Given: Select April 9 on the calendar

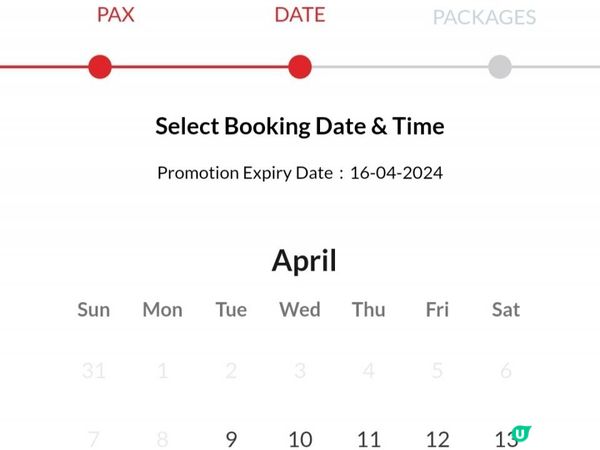Looking at the screenshot, I should [x=231, y=438].
